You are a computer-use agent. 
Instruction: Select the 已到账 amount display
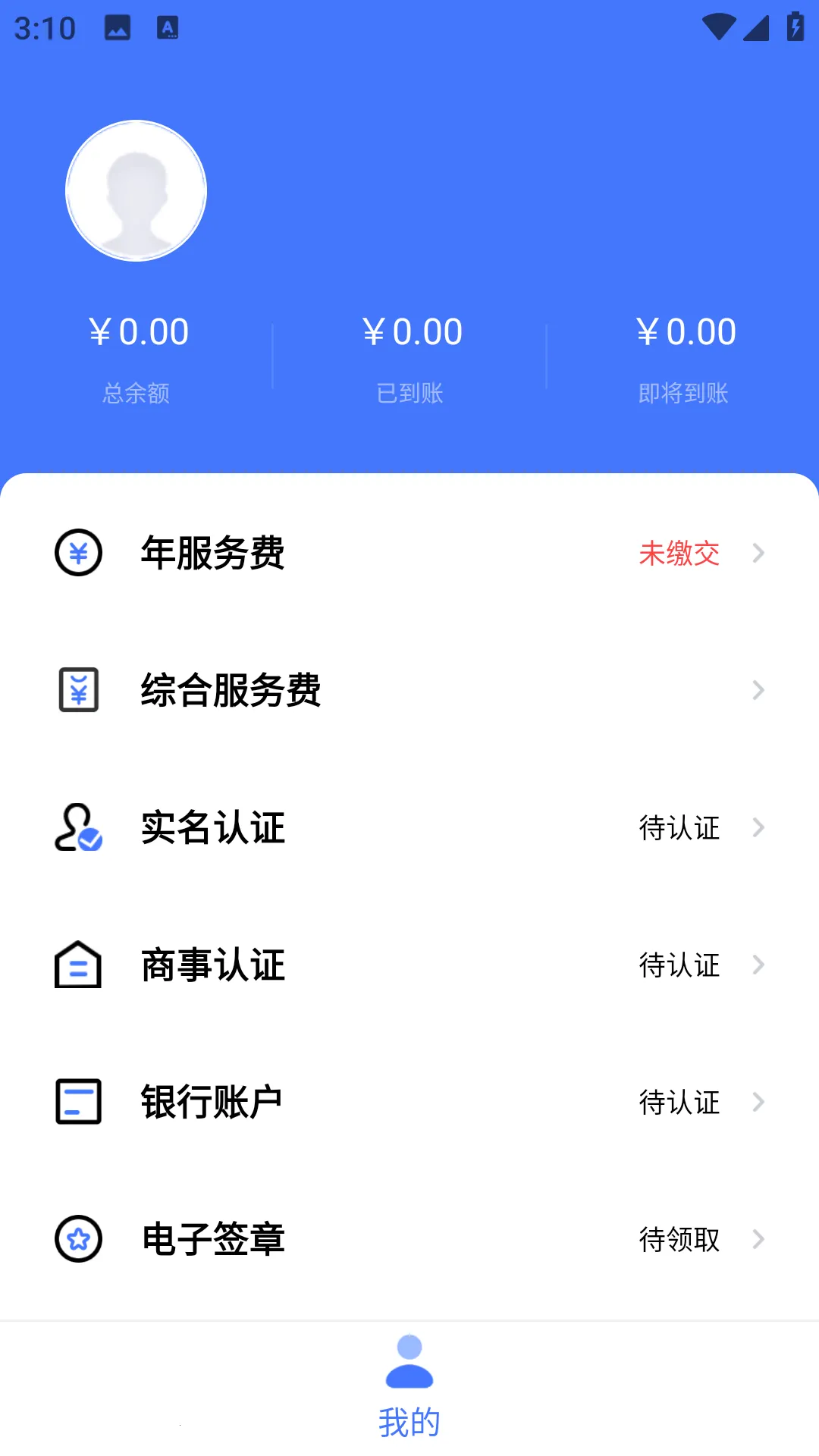coord(413,331)
